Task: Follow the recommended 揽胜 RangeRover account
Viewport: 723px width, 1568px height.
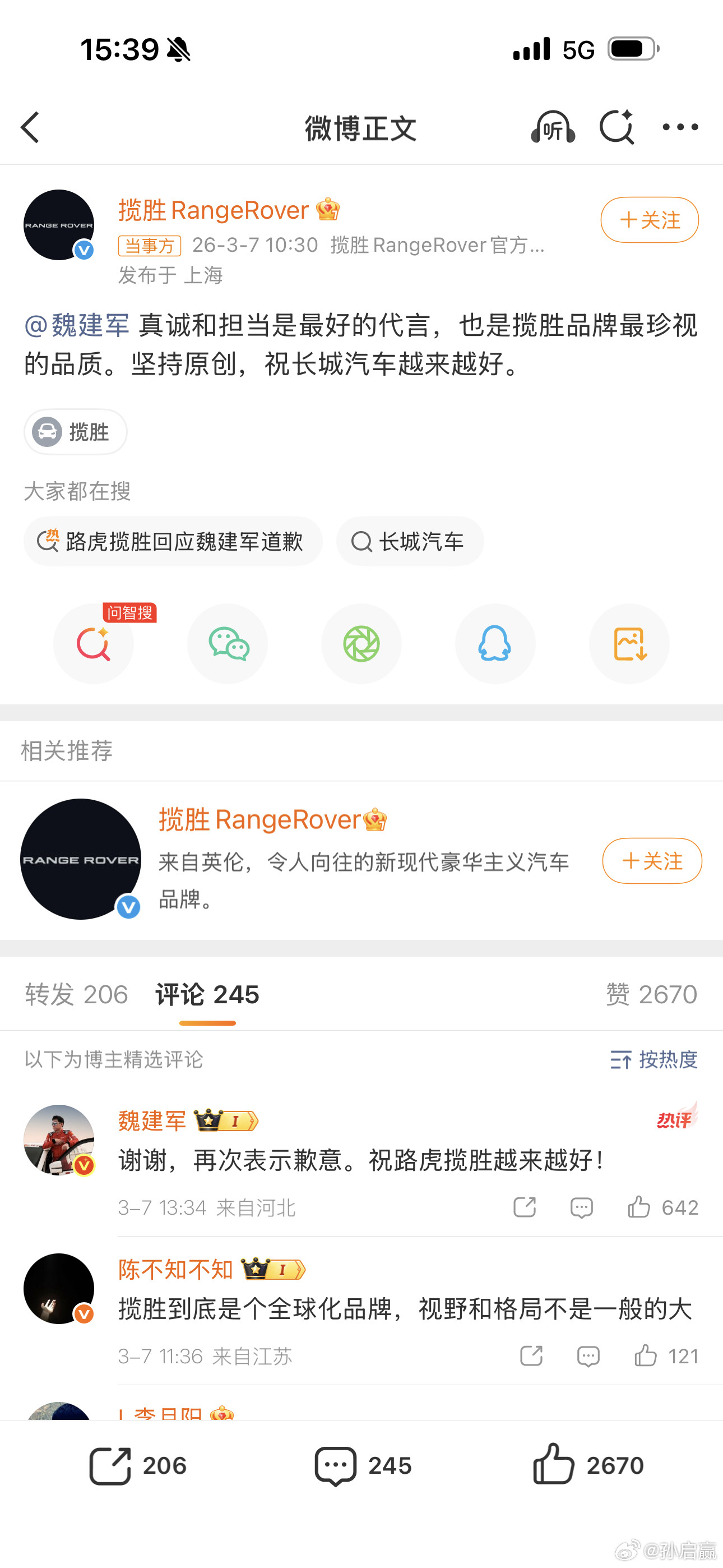Action: click(x=651, y=861)
